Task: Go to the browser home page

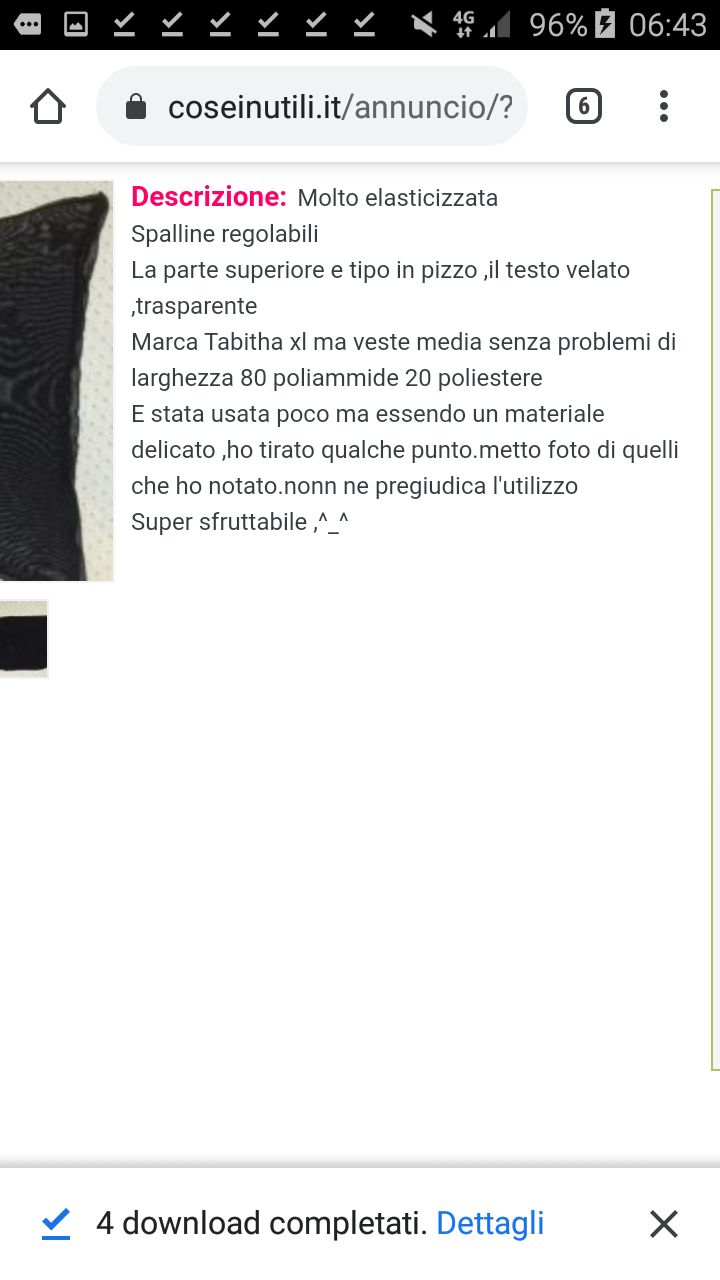Action: point(48,106)
